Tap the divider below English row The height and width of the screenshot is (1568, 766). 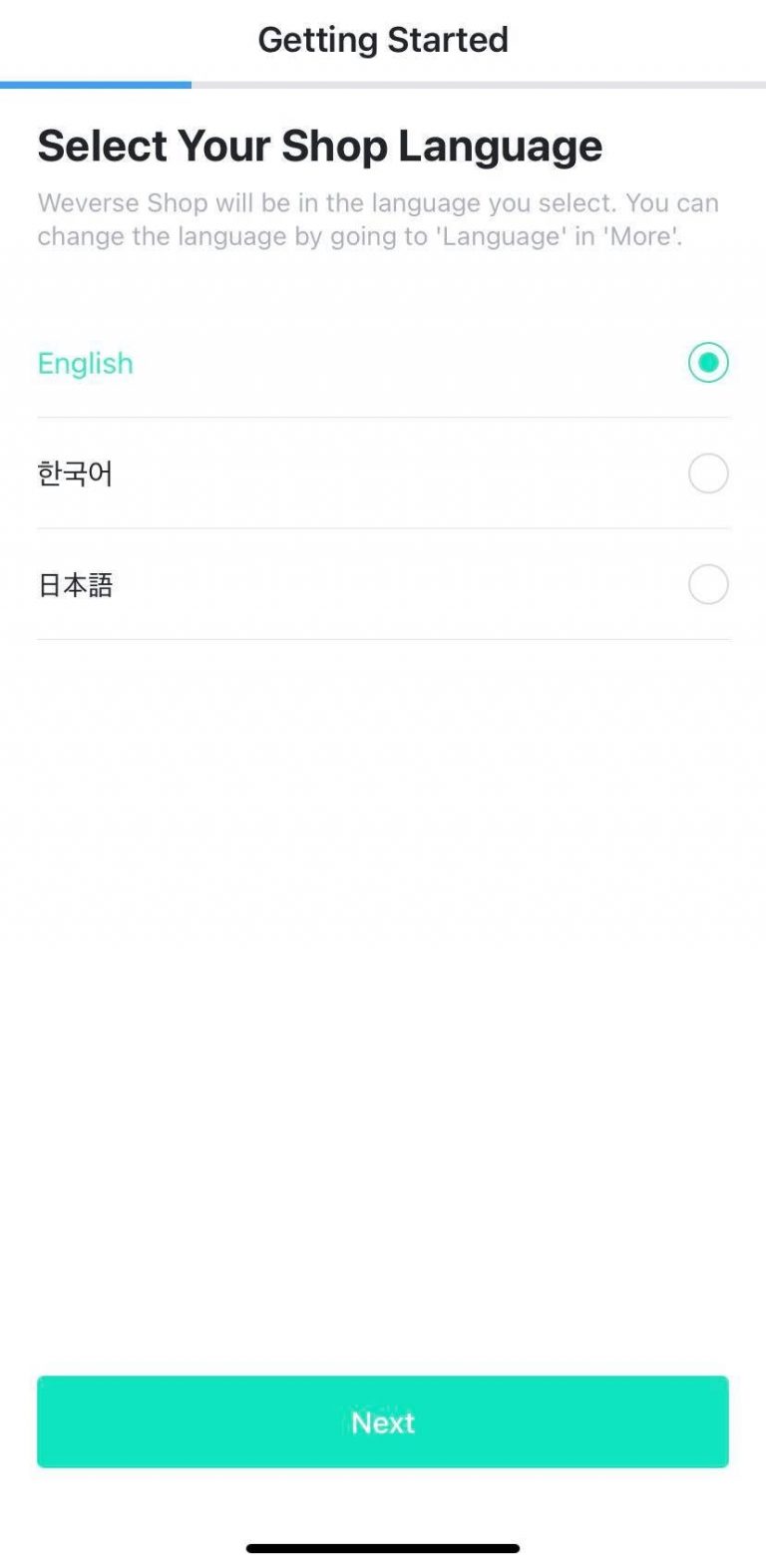[x=383, y=418]
